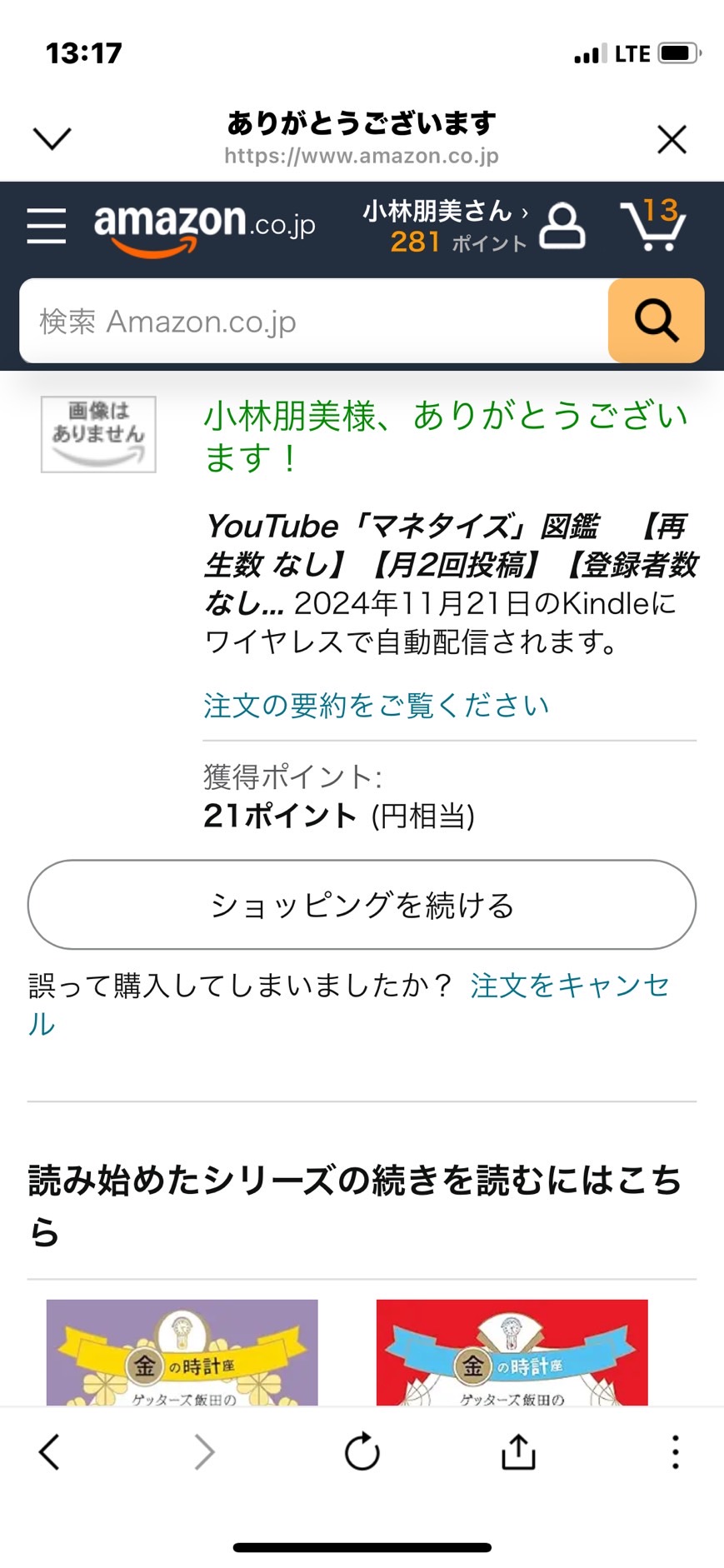The image size is (724, 1568).
Task: Open the purple 金の時計座 book cover
Action: (x=182, y=1352)
